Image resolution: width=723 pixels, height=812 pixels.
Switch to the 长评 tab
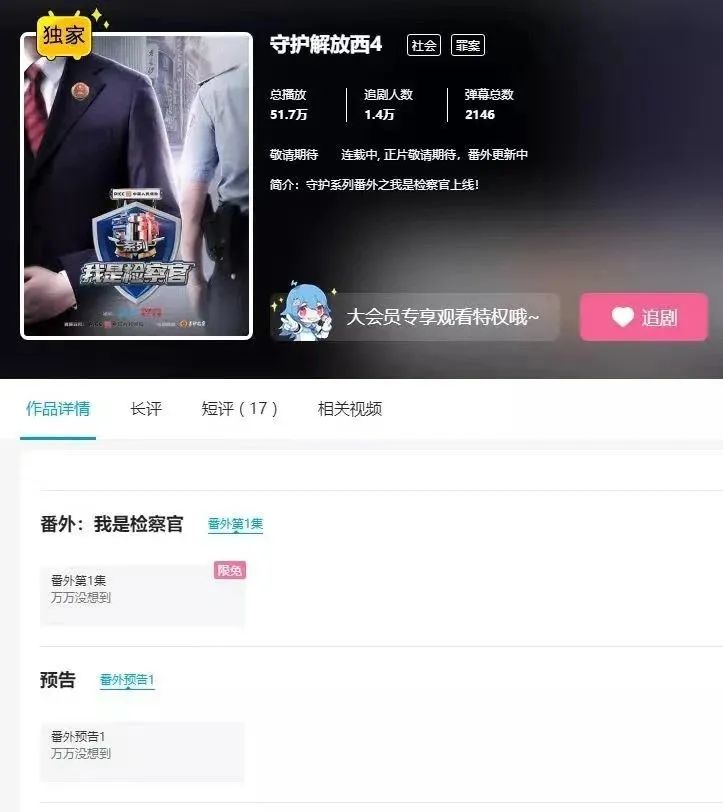point(146,409)
